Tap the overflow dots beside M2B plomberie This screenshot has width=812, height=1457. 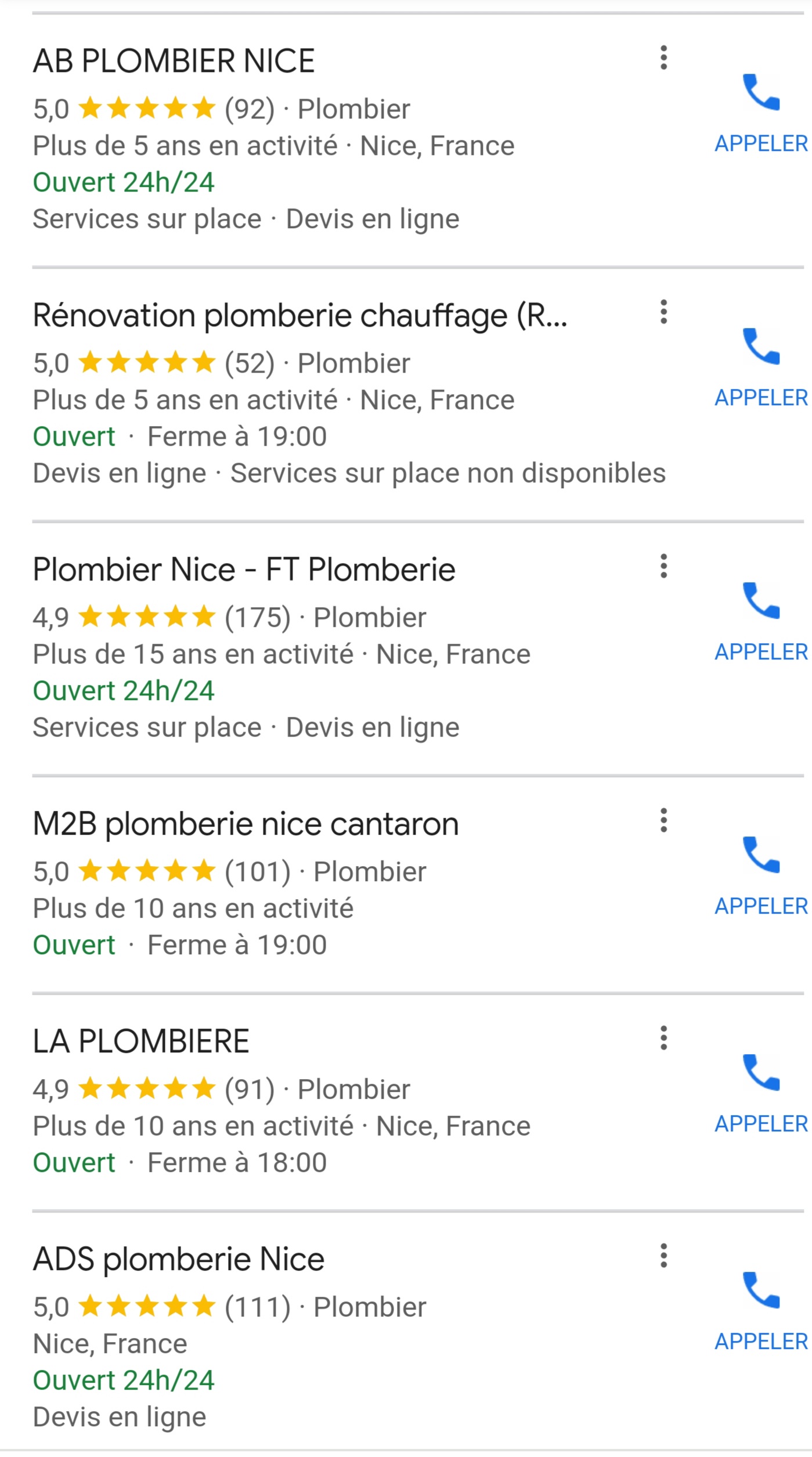click(x=663, y=821)
